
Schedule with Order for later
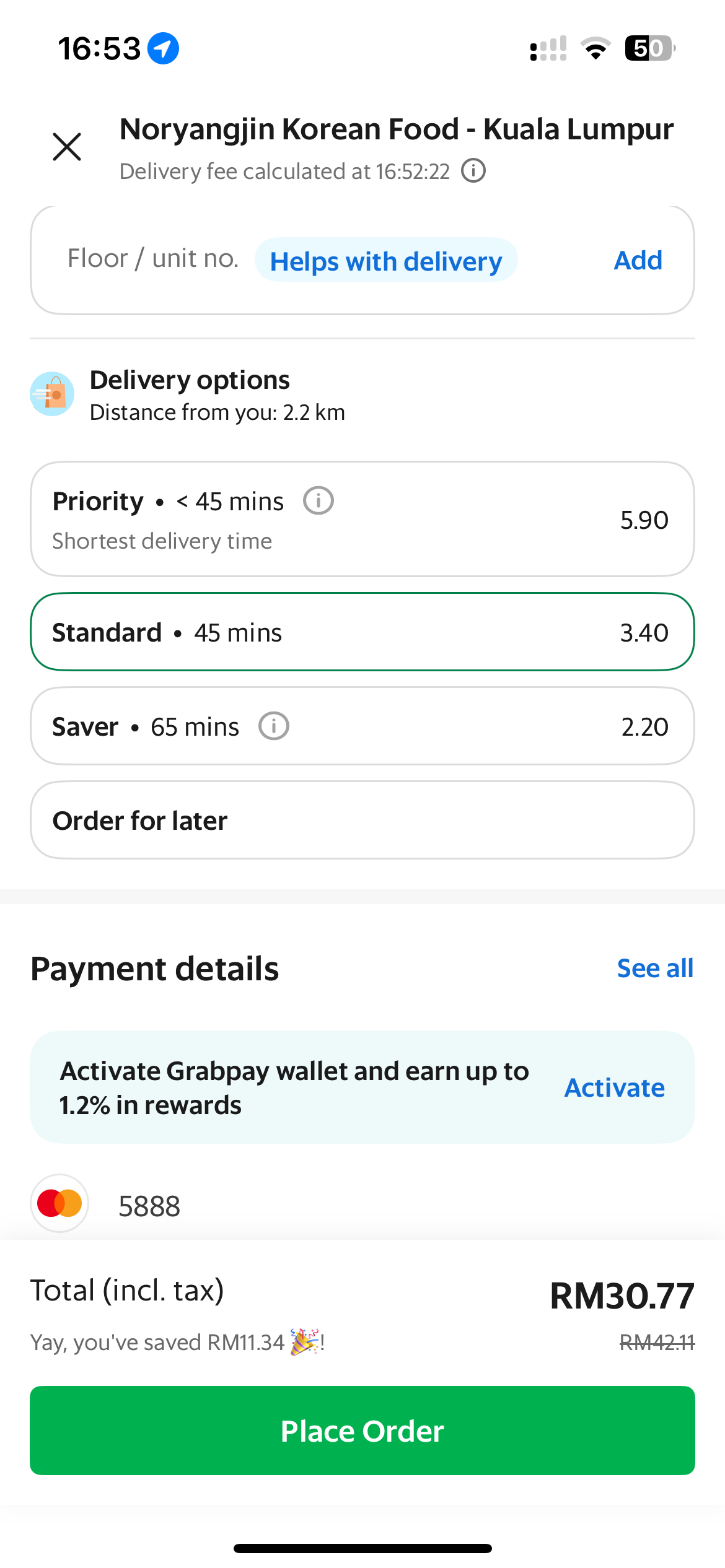coord(362,820)
